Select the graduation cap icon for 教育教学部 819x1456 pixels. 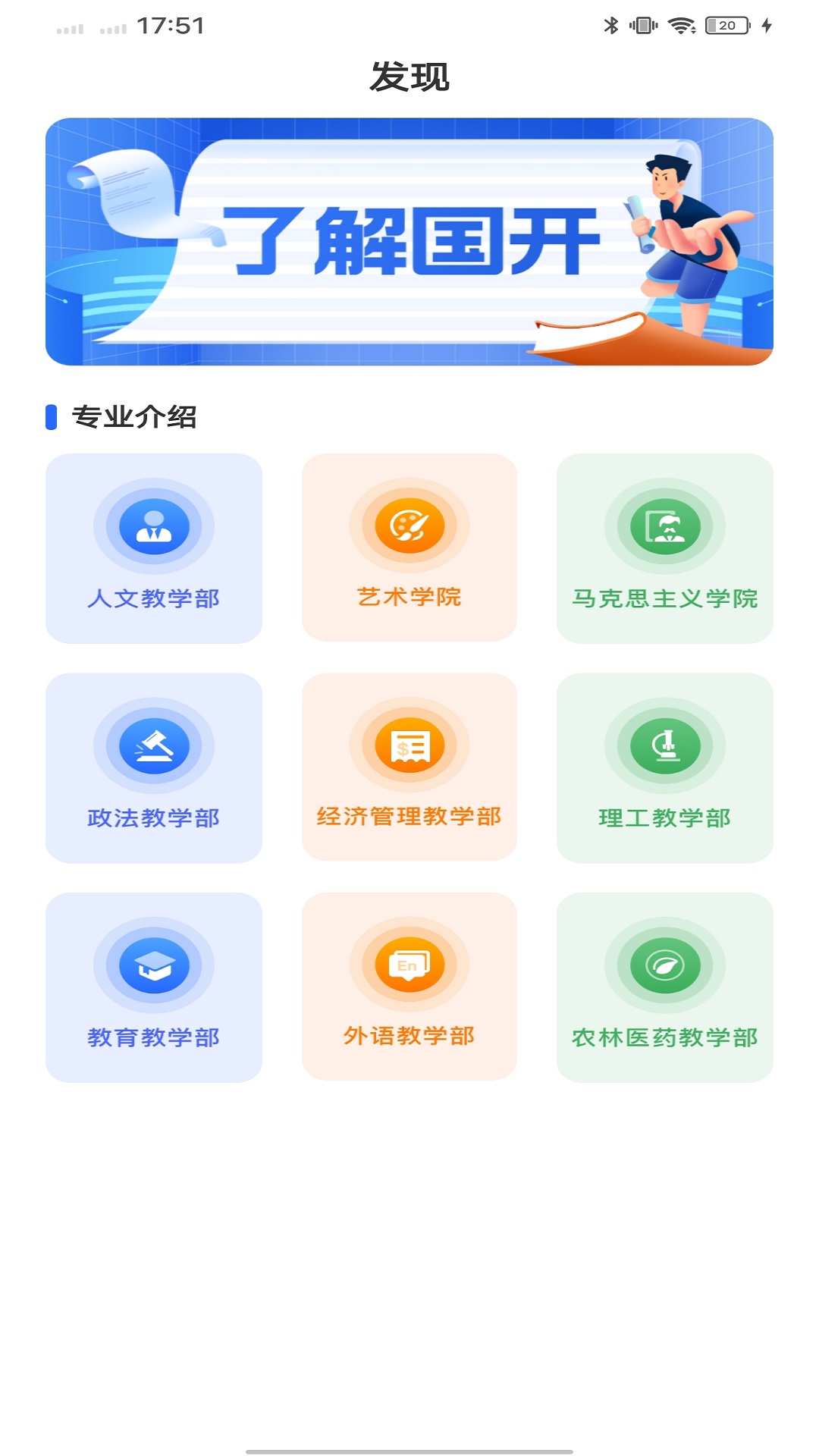point(153,965)
